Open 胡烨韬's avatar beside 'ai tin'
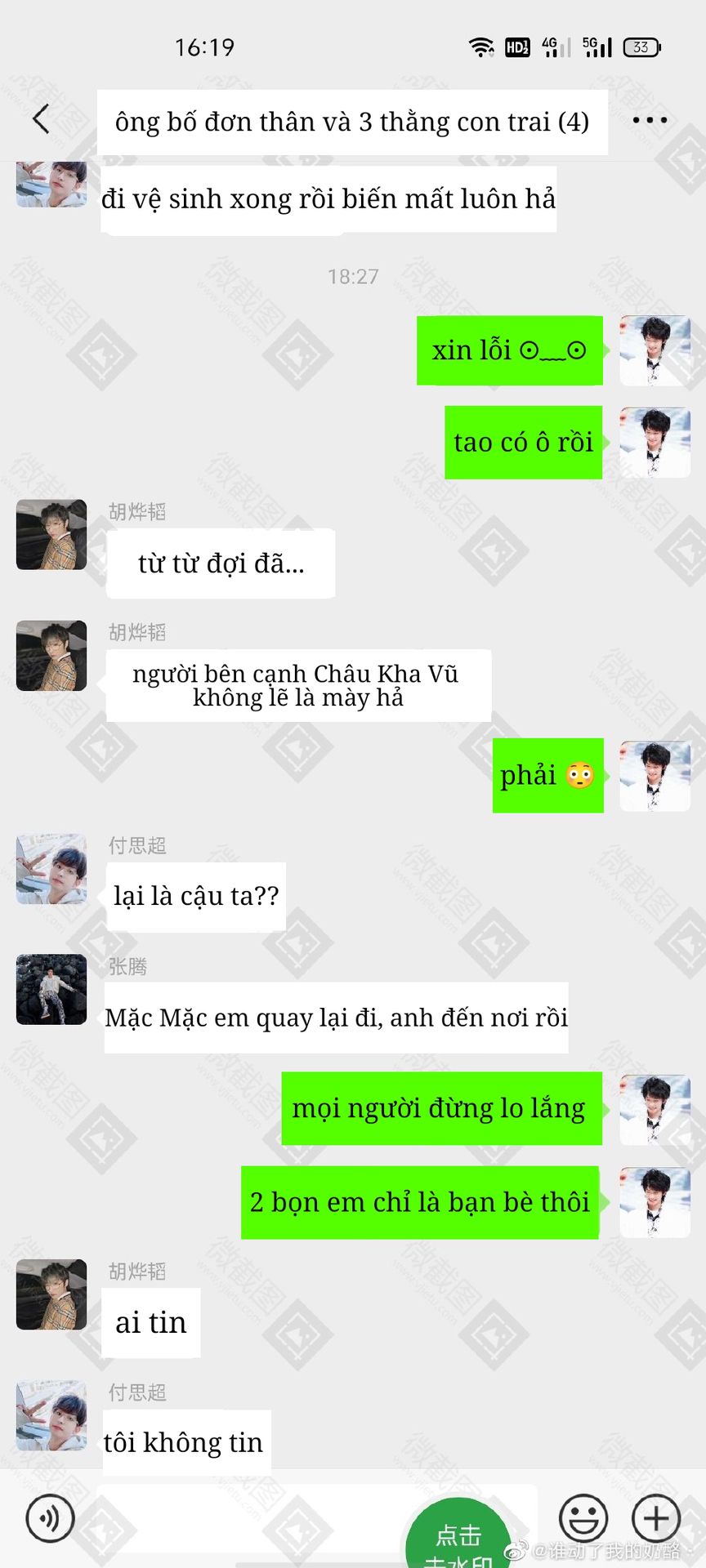This screenshot has width=706, height=1568. pyautogui.click(x=51, y=1294)
